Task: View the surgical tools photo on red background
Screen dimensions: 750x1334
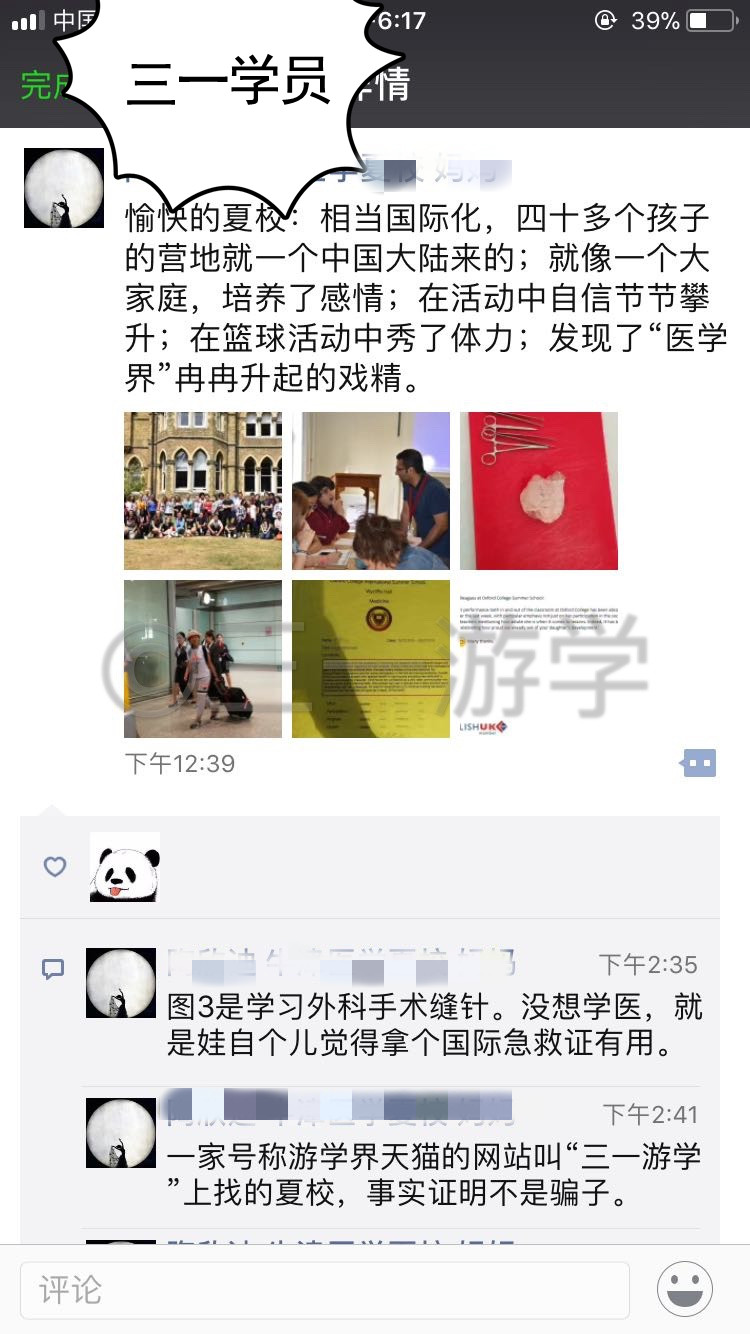Action: (x=539, y=491)
